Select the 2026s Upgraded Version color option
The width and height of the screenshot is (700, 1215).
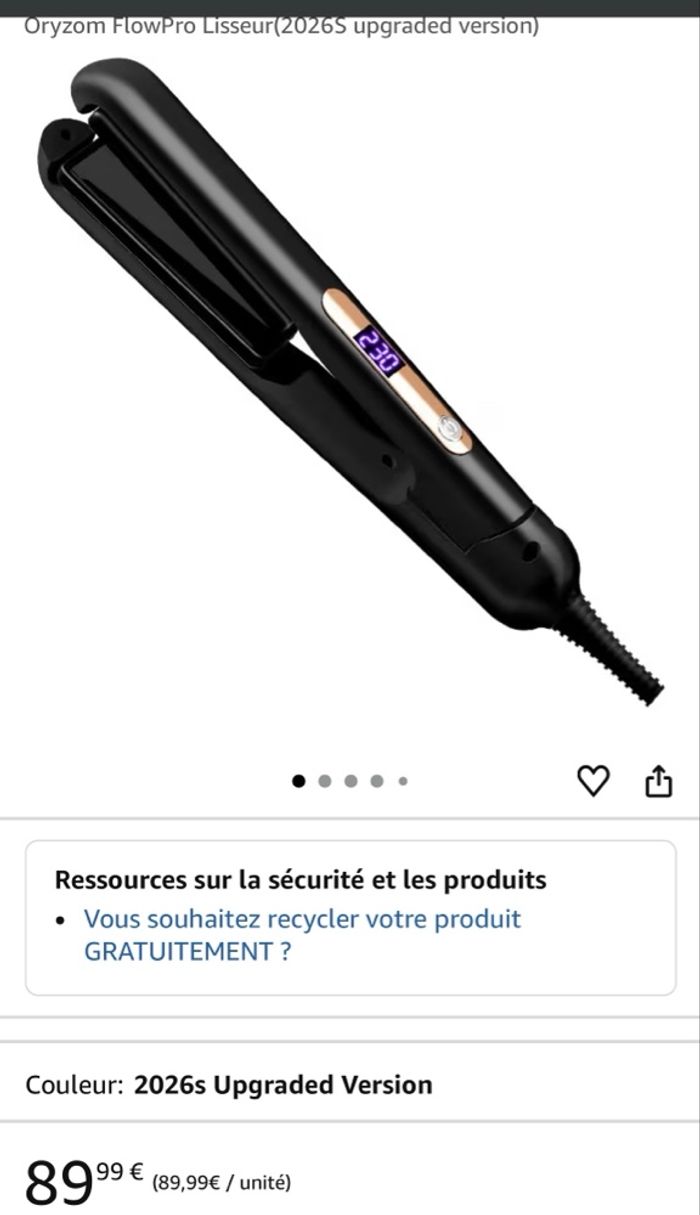coord(282,1085)
